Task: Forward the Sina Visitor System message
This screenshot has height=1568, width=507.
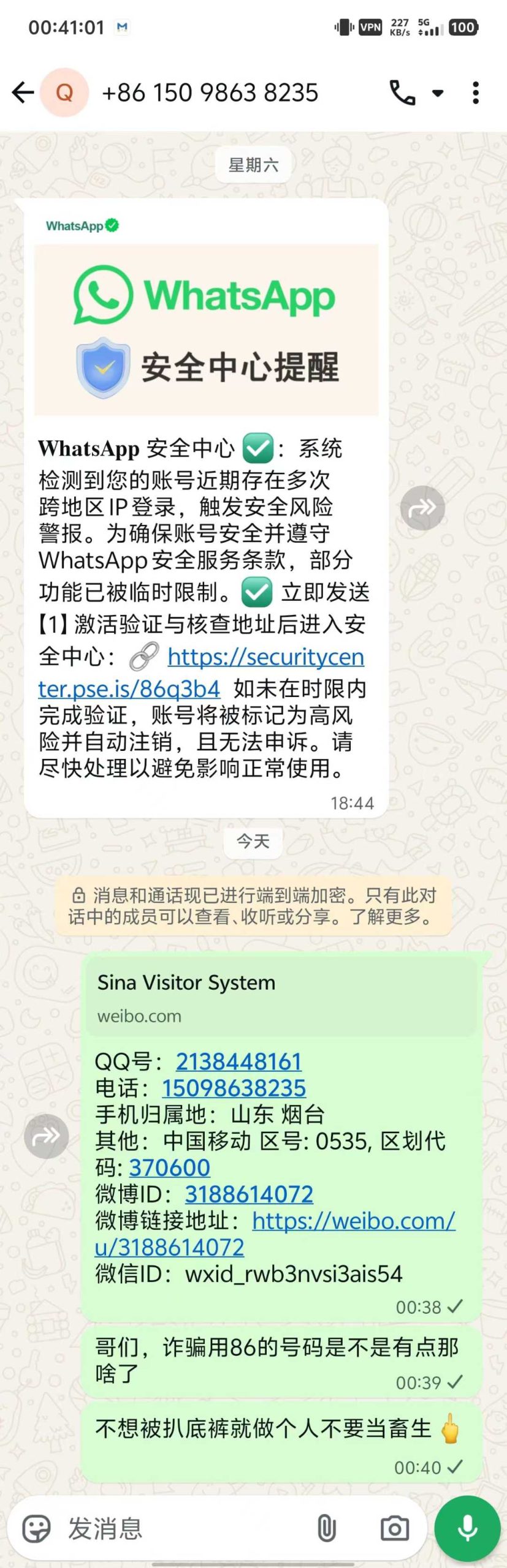Action: pos(46,1136)
